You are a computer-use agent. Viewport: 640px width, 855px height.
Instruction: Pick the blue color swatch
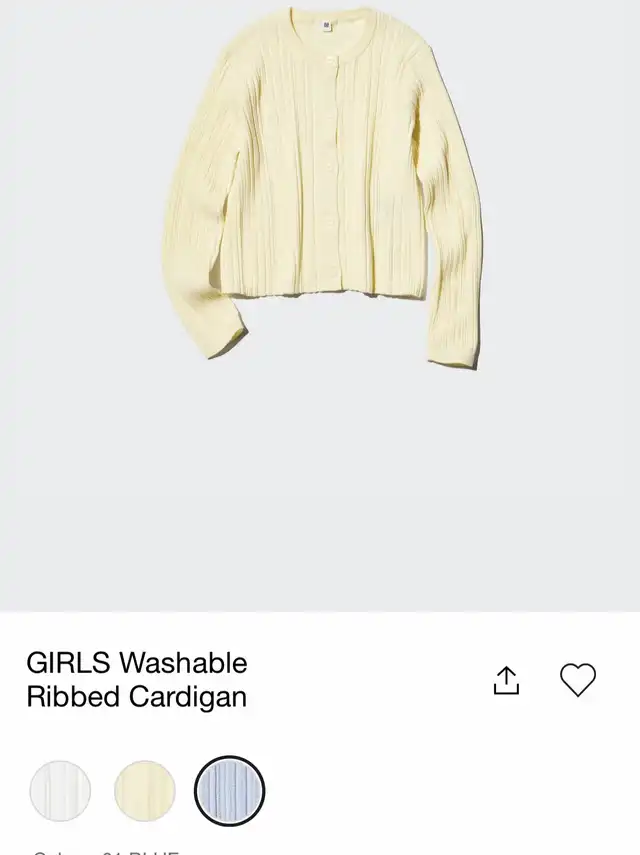tap(229, 791)
